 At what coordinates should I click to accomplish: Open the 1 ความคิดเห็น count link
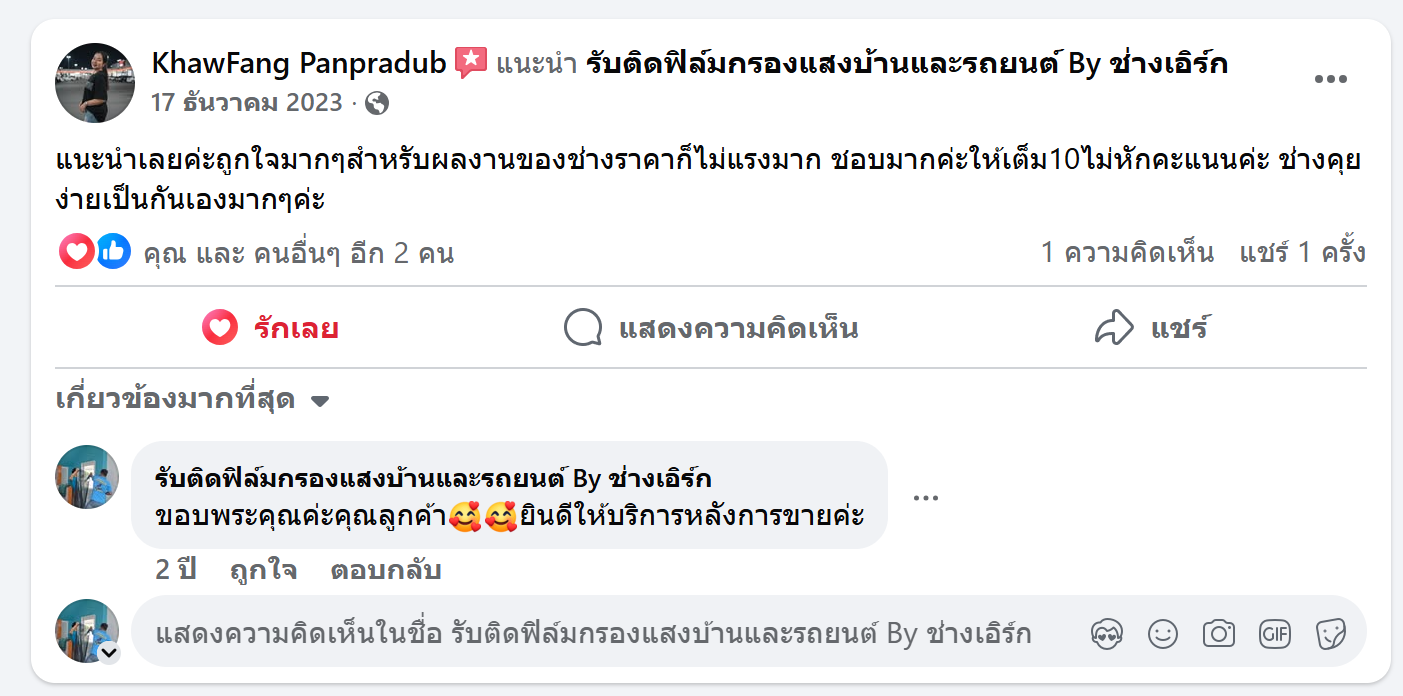click(1126, 253)
